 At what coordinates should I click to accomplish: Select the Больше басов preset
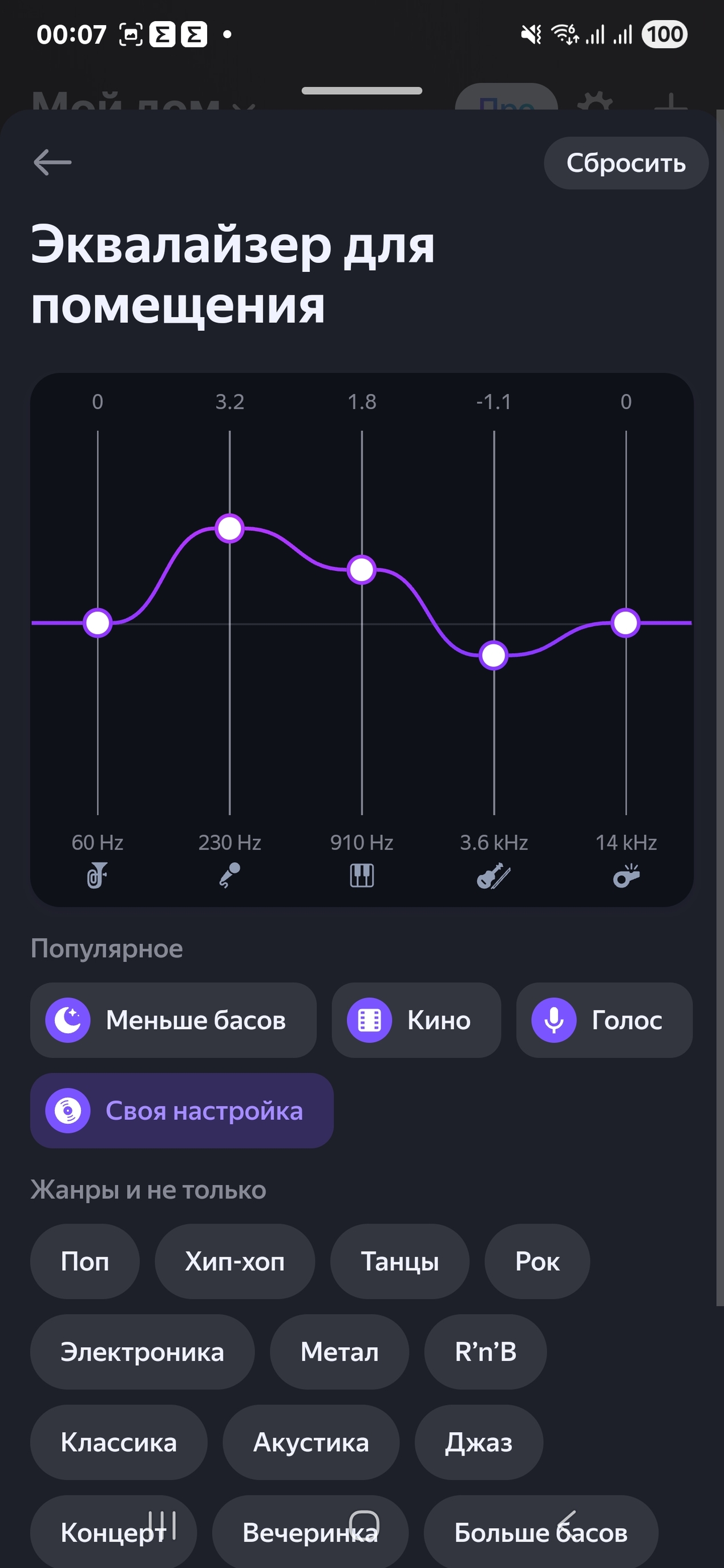tap(541, 1533)
